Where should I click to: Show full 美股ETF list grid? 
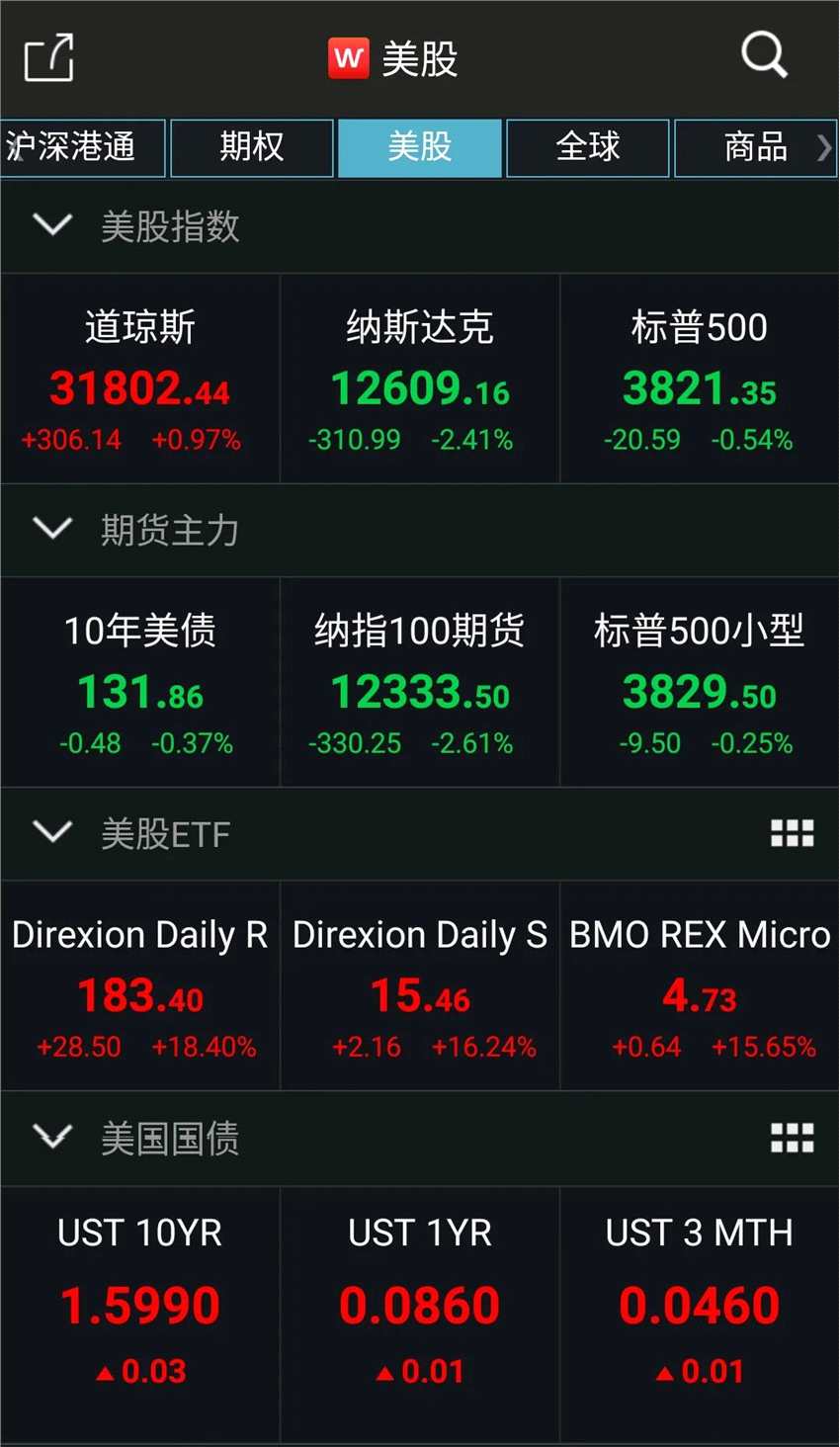792,834
